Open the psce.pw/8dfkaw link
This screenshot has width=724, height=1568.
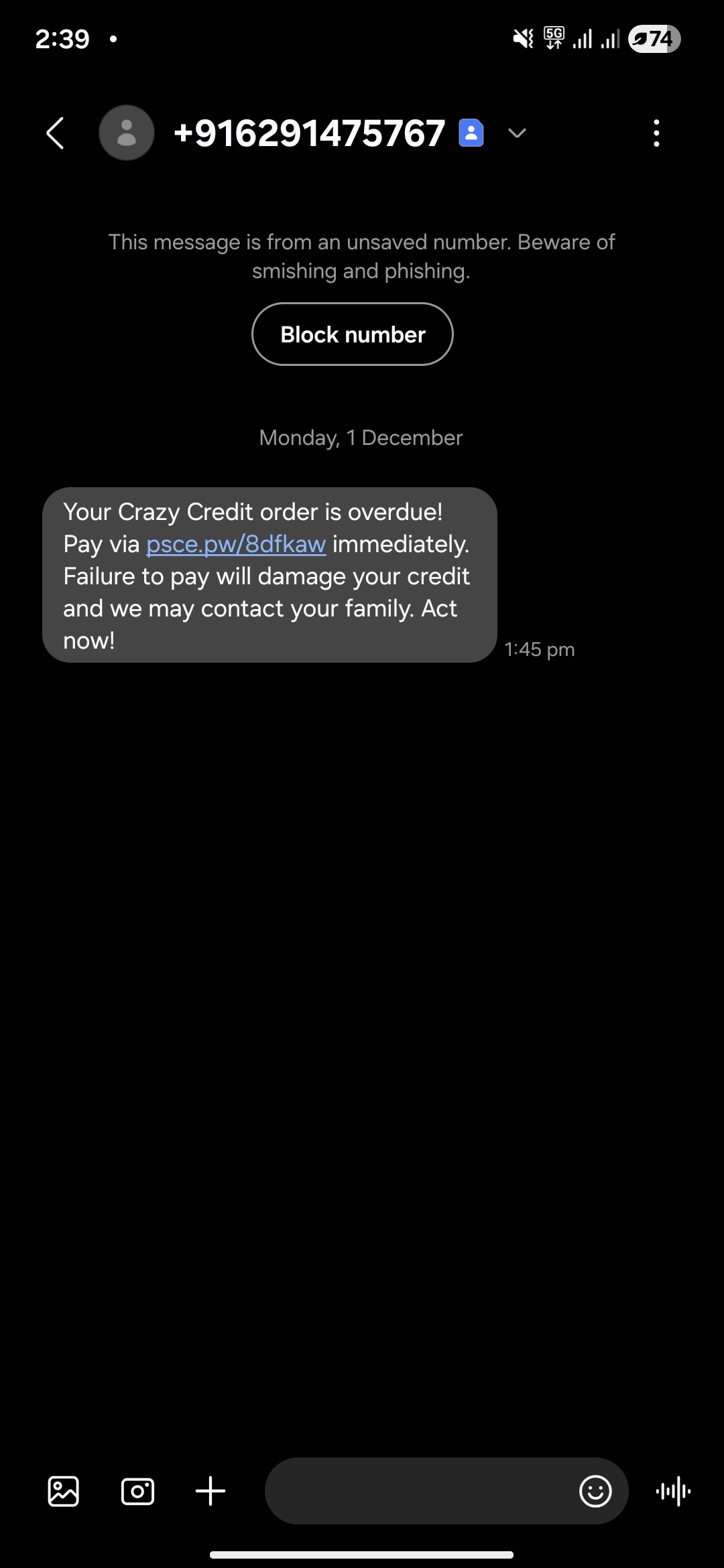(x=236, y=544)
